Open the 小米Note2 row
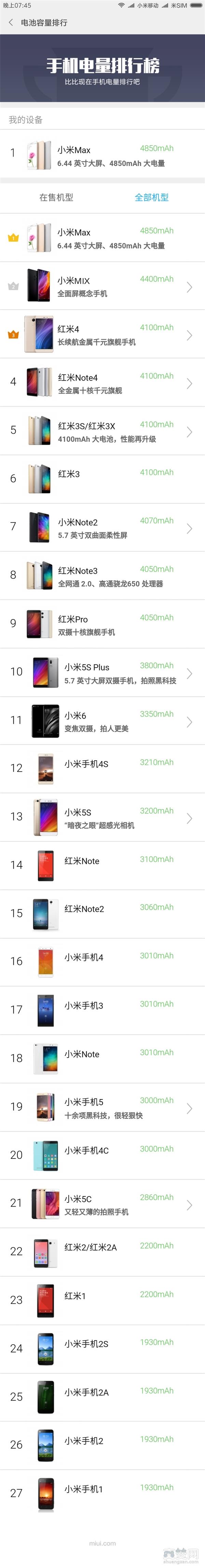The image size is (205, 1568). coord(102,528)
